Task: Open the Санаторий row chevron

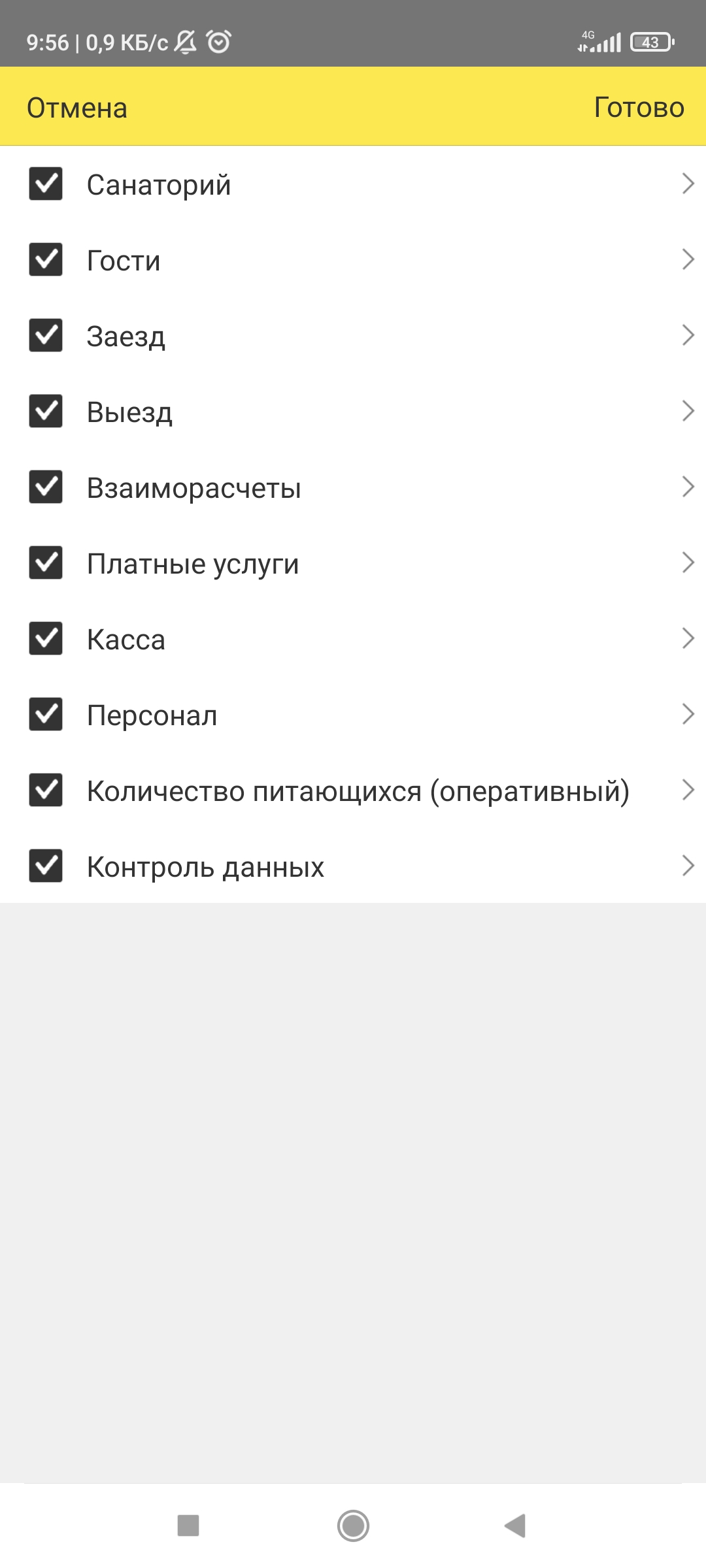Action: coord(687,184)
